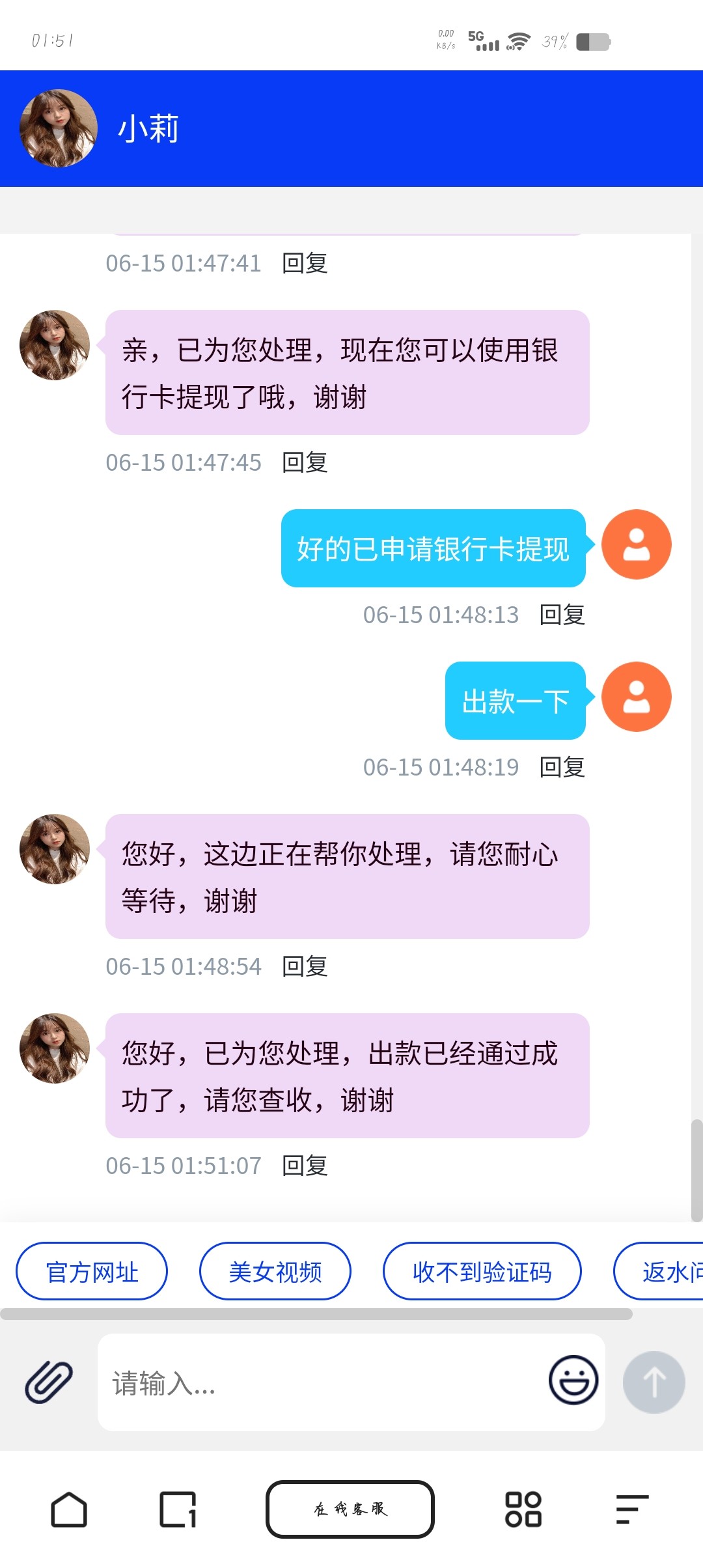Go to the browser home page

(x=69, y=1509)
